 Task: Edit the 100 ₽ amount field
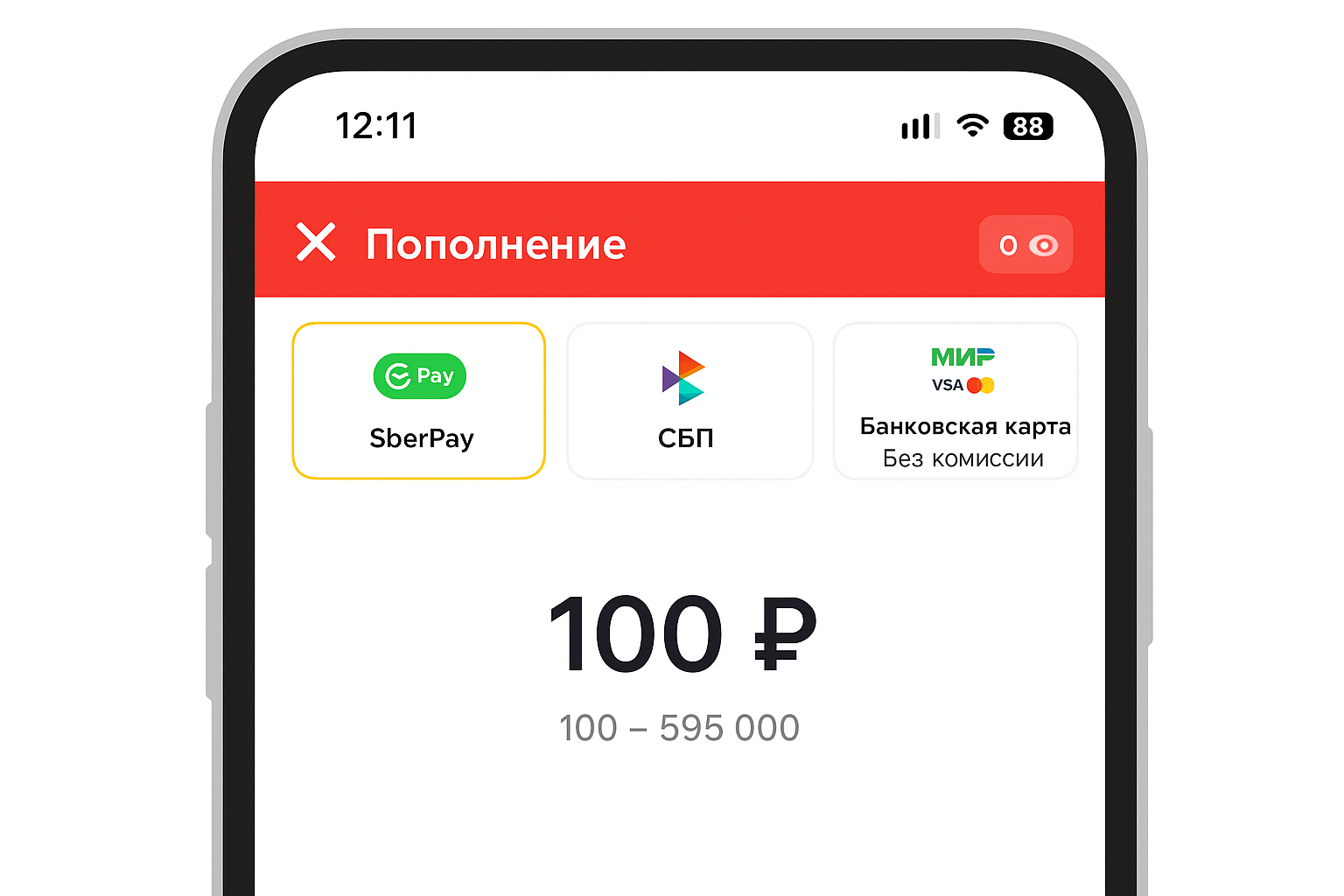681,634
